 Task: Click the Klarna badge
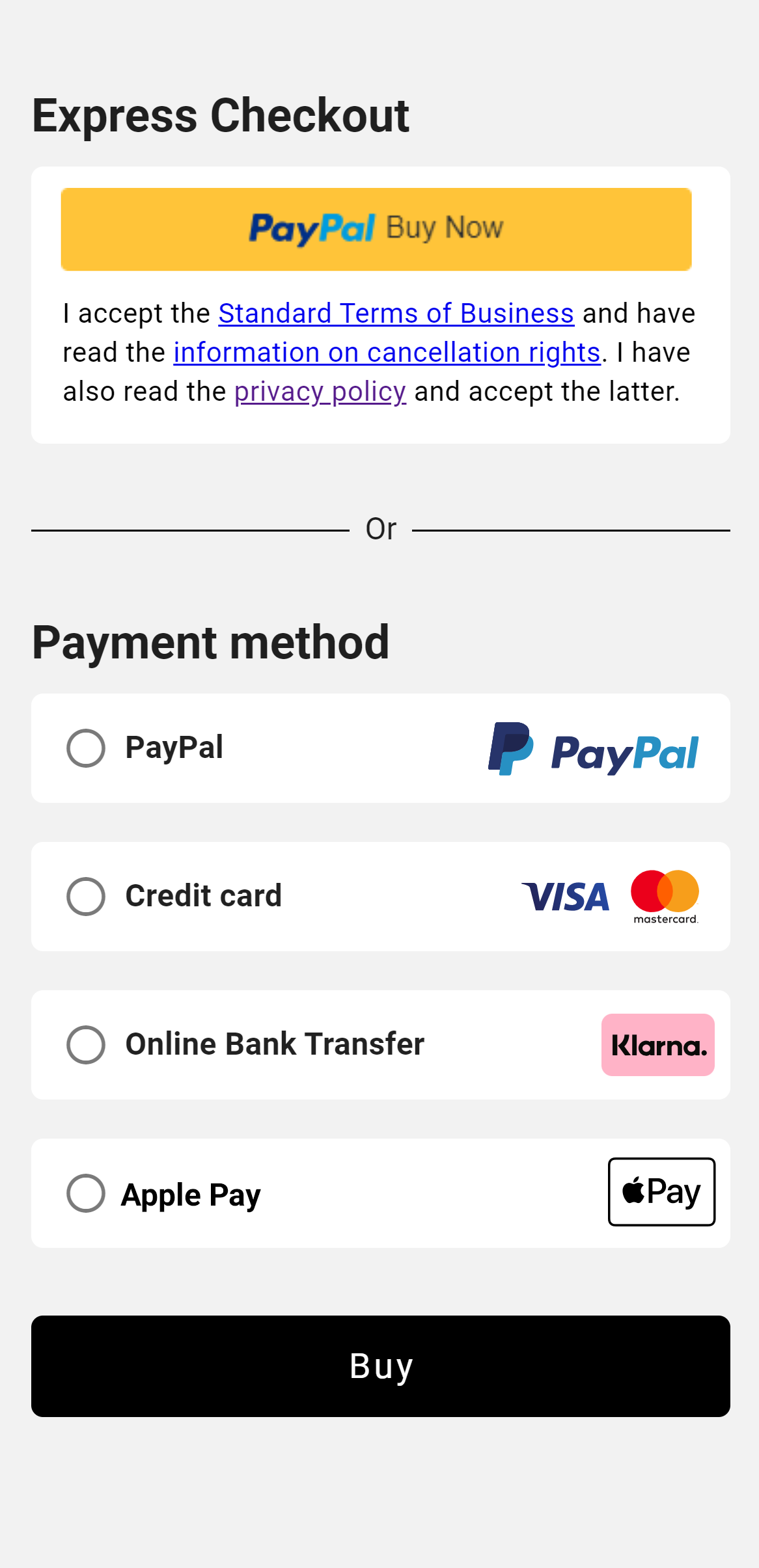coord(657,1044)
